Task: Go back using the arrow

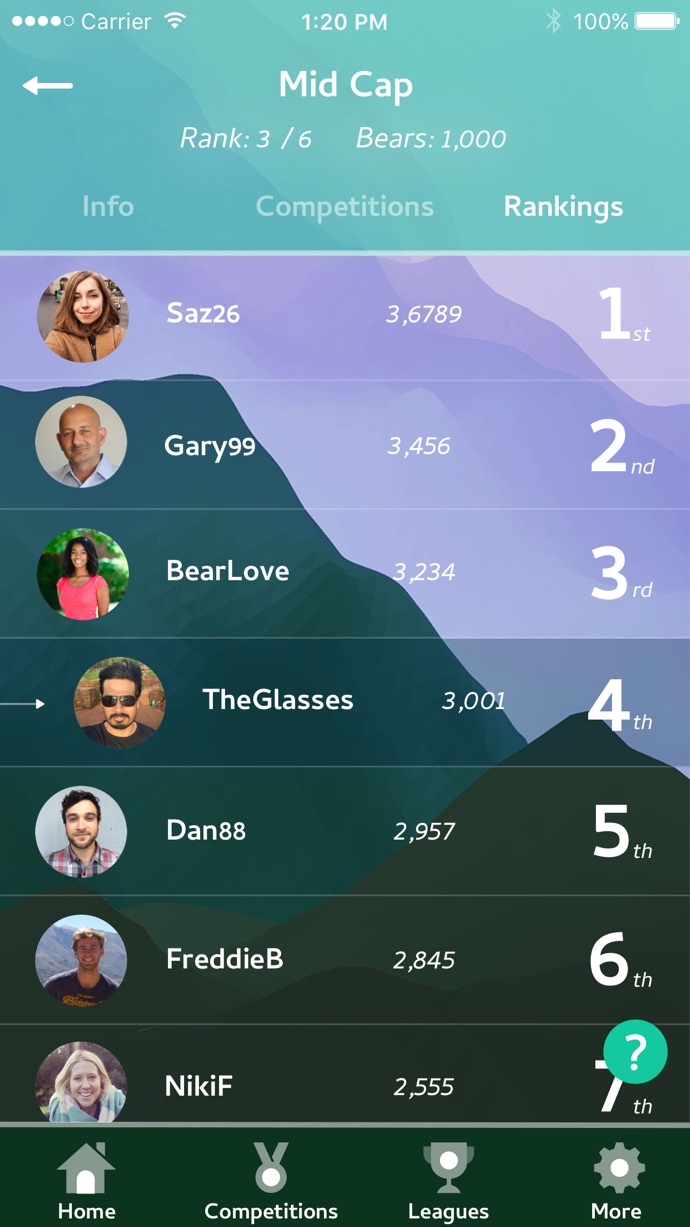Action: coord(47,86)
